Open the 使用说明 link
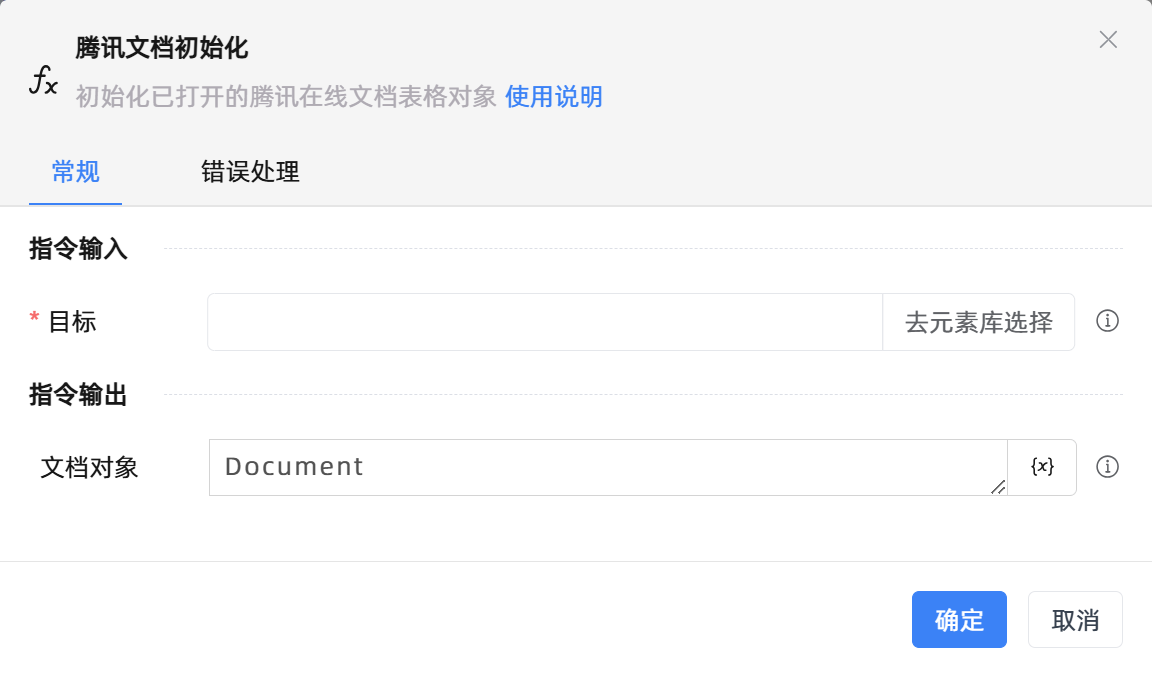Image resolution: width=1152 pixels, height=676 pixels. click(x=553, y=97)
